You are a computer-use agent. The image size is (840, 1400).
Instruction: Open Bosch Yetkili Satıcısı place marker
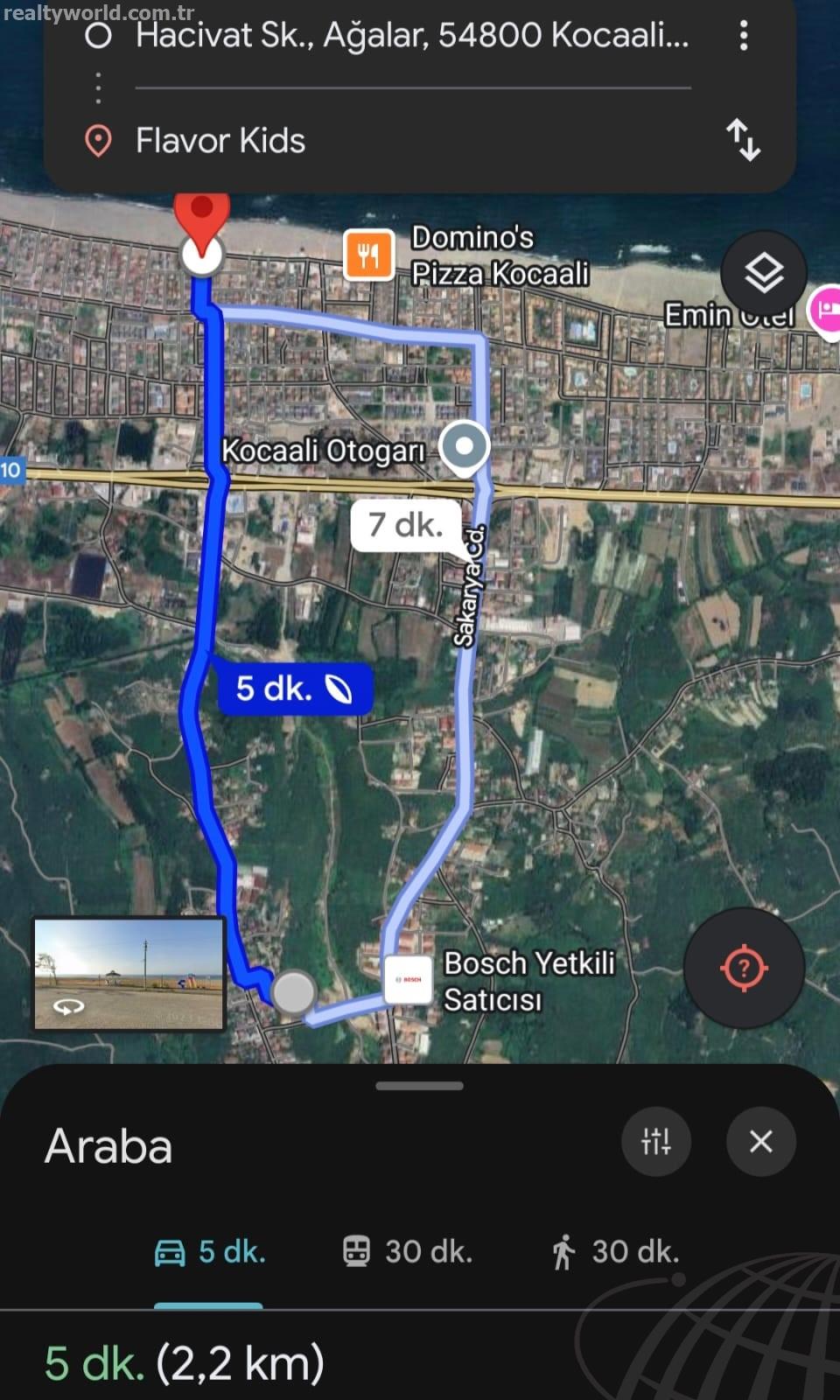(409, 979)
